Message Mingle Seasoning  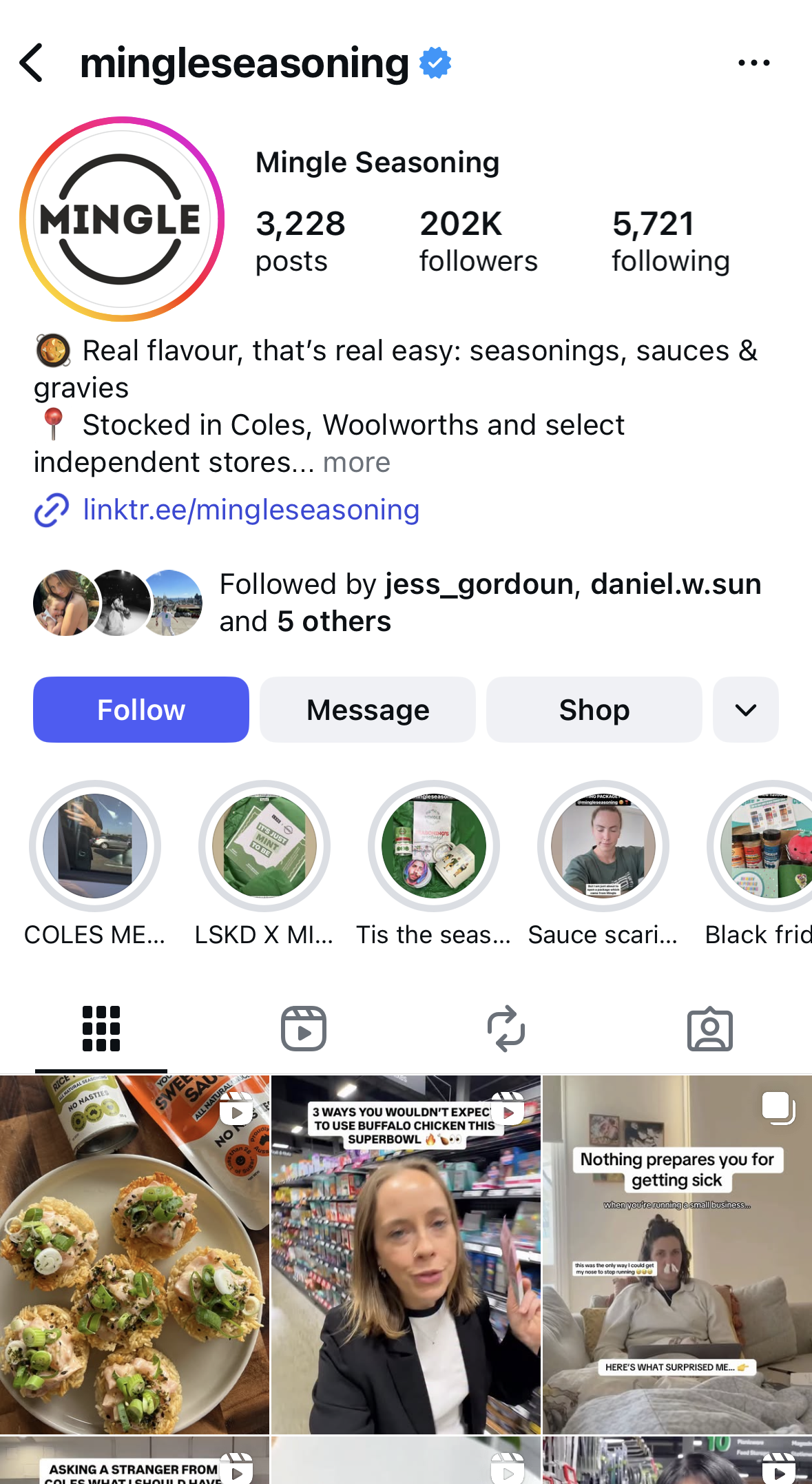[x=368, y=710]
